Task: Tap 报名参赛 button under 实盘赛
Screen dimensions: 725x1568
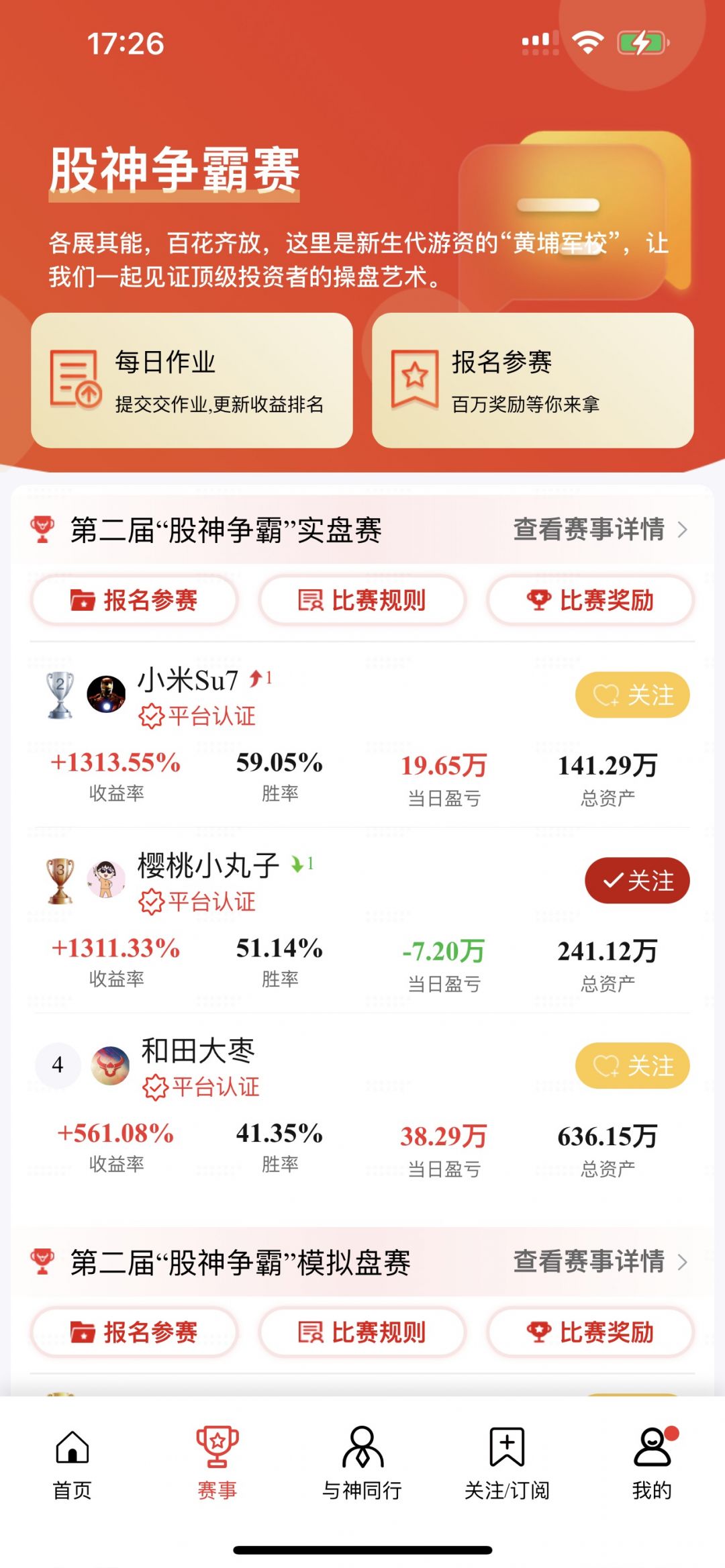Action: pos(134,600)
